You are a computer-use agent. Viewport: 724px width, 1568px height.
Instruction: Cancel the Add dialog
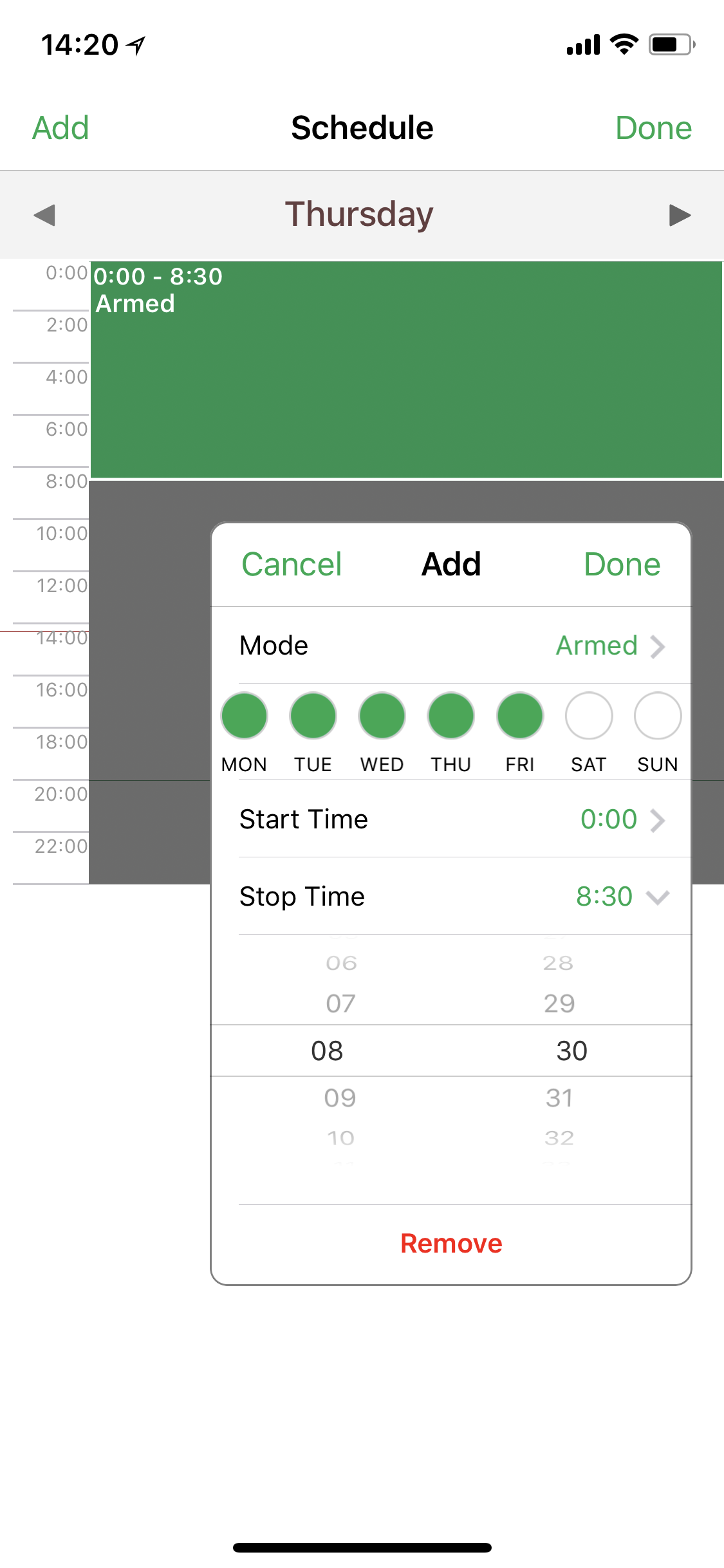point(292,565)
